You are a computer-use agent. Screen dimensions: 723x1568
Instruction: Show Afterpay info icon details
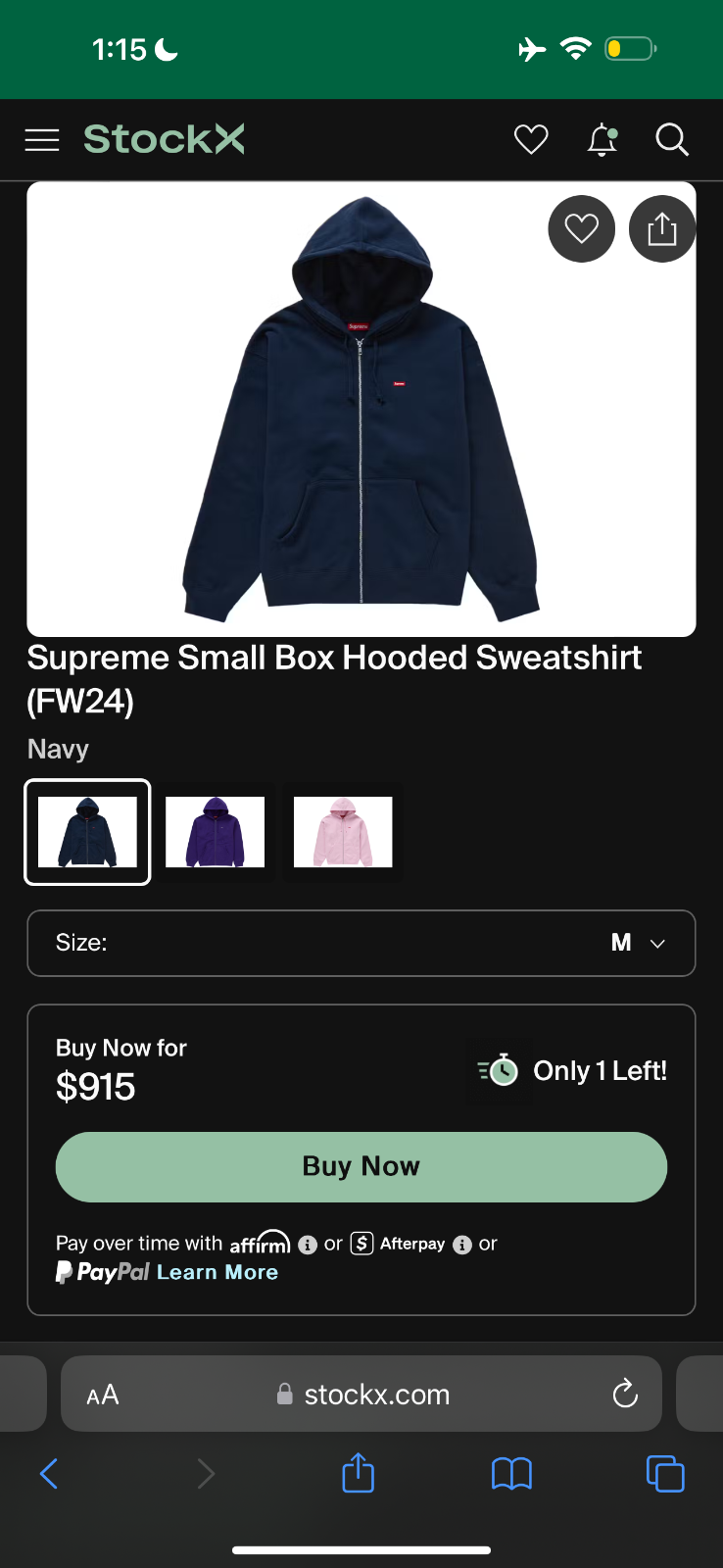pyautogui.click(x=462, y=1245)
